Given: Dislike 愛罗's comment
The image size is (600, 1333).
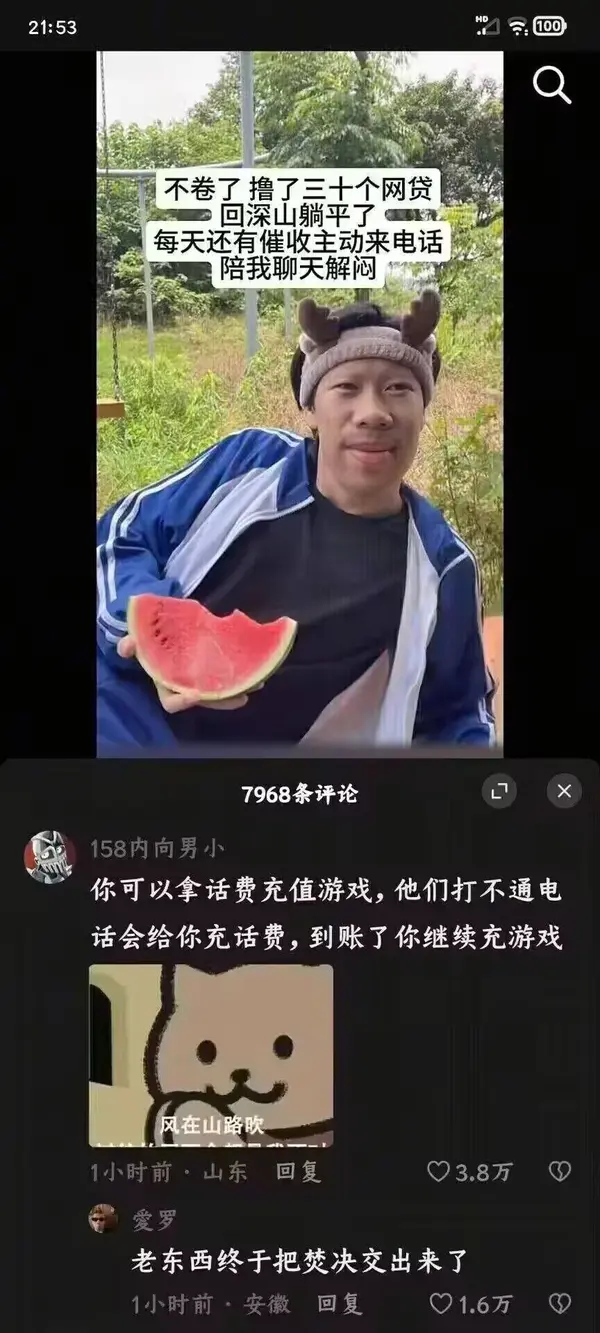Looking at the screenshot, I should 560,1304.
